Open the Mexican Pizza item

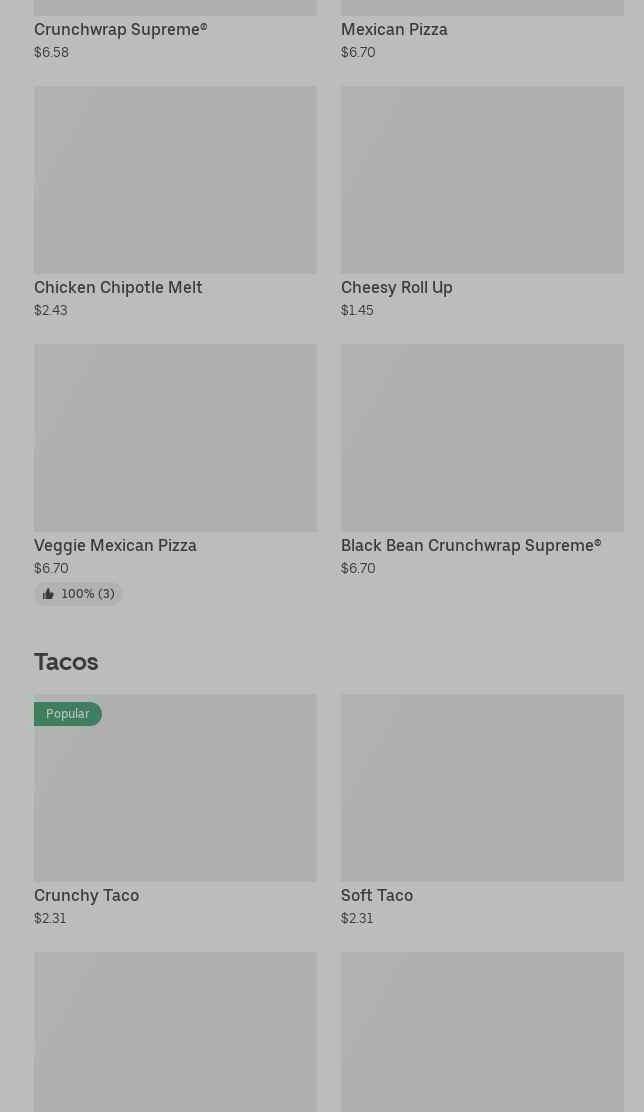pos(482,30)
